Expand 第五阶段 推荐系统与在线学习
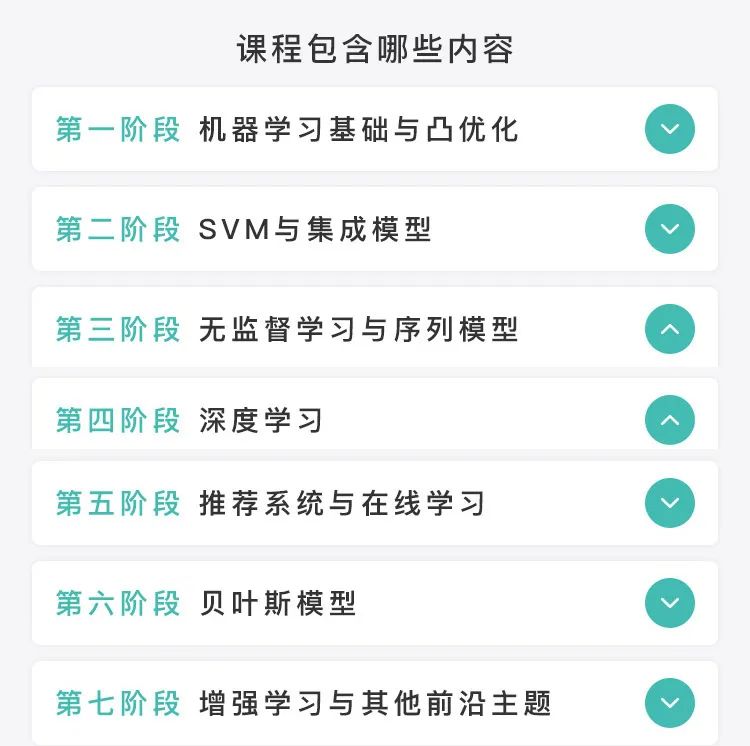Image resolution: width=750 pixels, height=746 pixels. (669, 503)
